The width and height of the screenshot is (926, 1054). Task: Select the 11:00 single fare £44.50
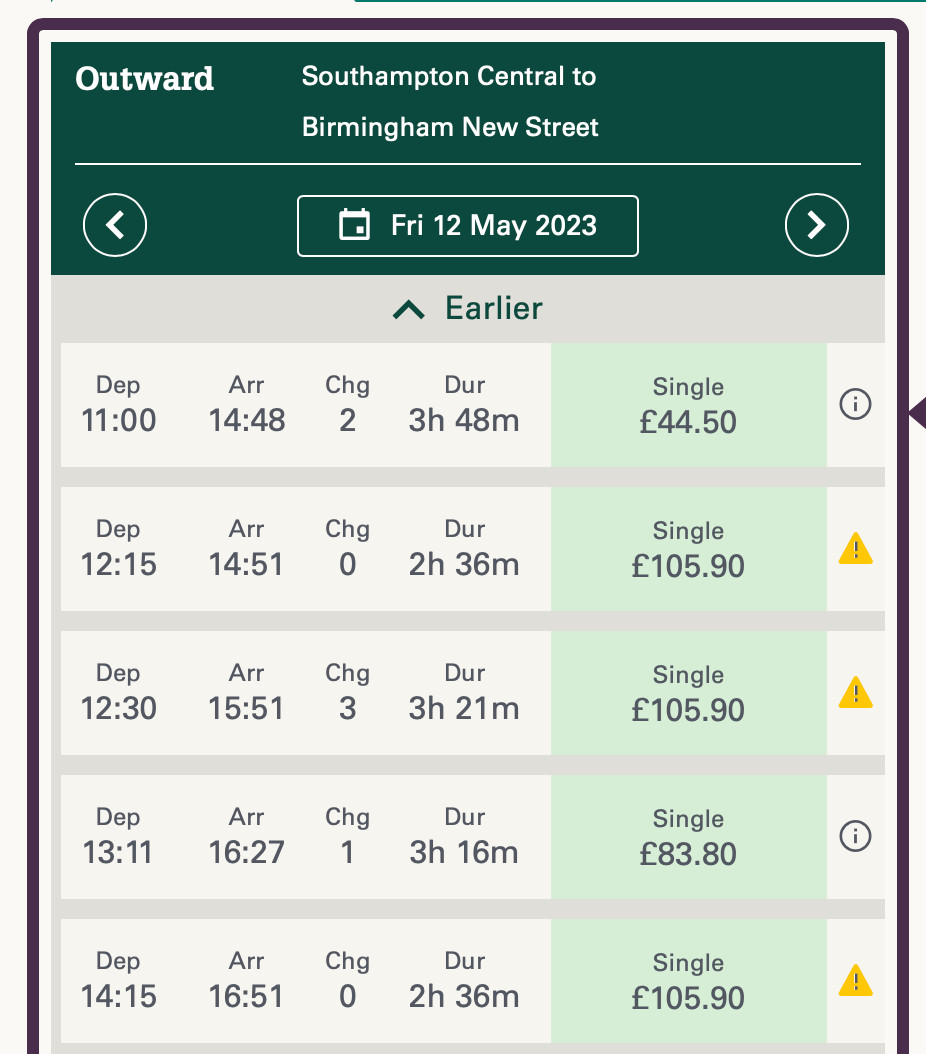688,405
